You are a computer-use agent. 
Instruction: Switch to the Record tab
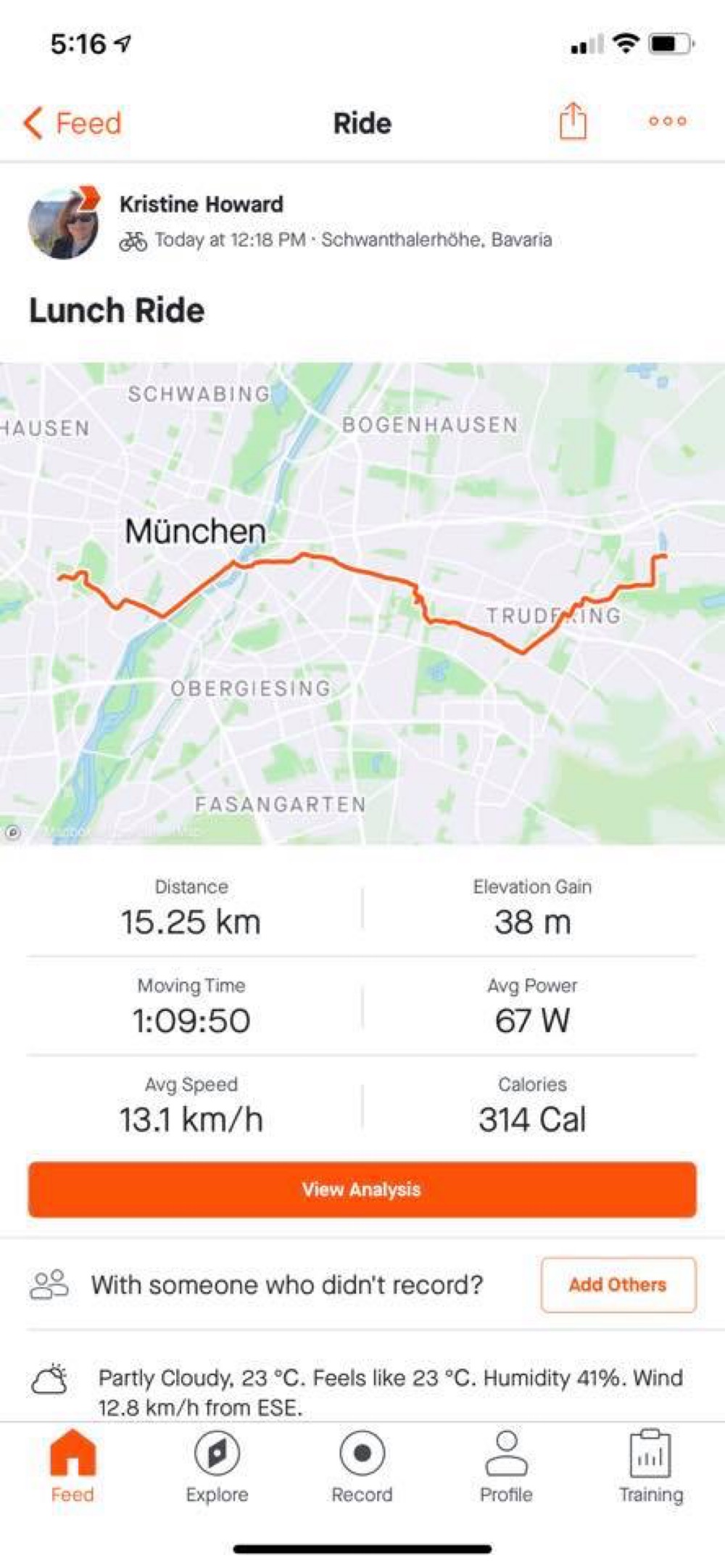tap(362, 1466)
